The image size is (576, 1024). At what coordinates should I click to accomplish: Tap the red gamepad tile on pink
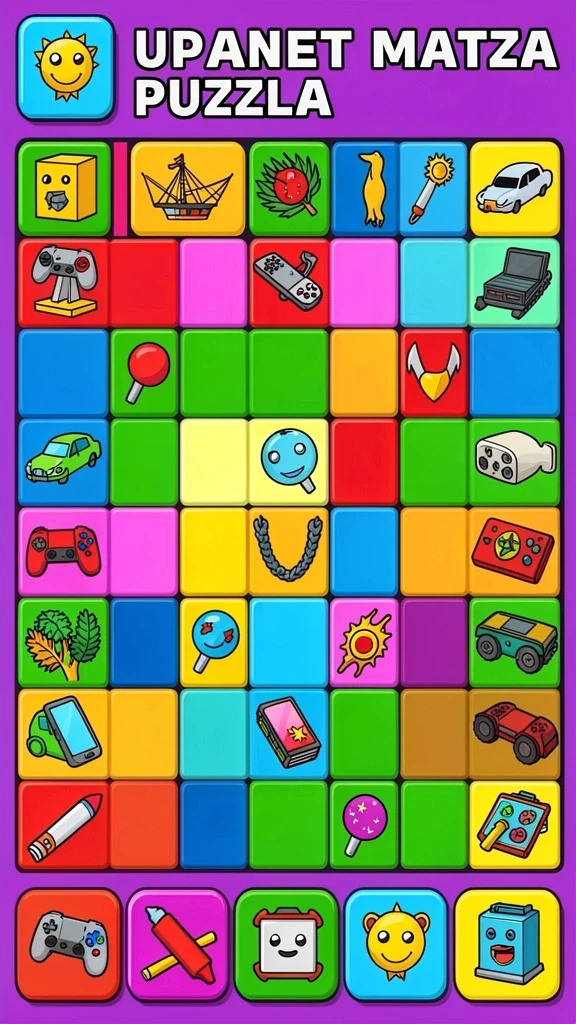click(x=63, y=551)
